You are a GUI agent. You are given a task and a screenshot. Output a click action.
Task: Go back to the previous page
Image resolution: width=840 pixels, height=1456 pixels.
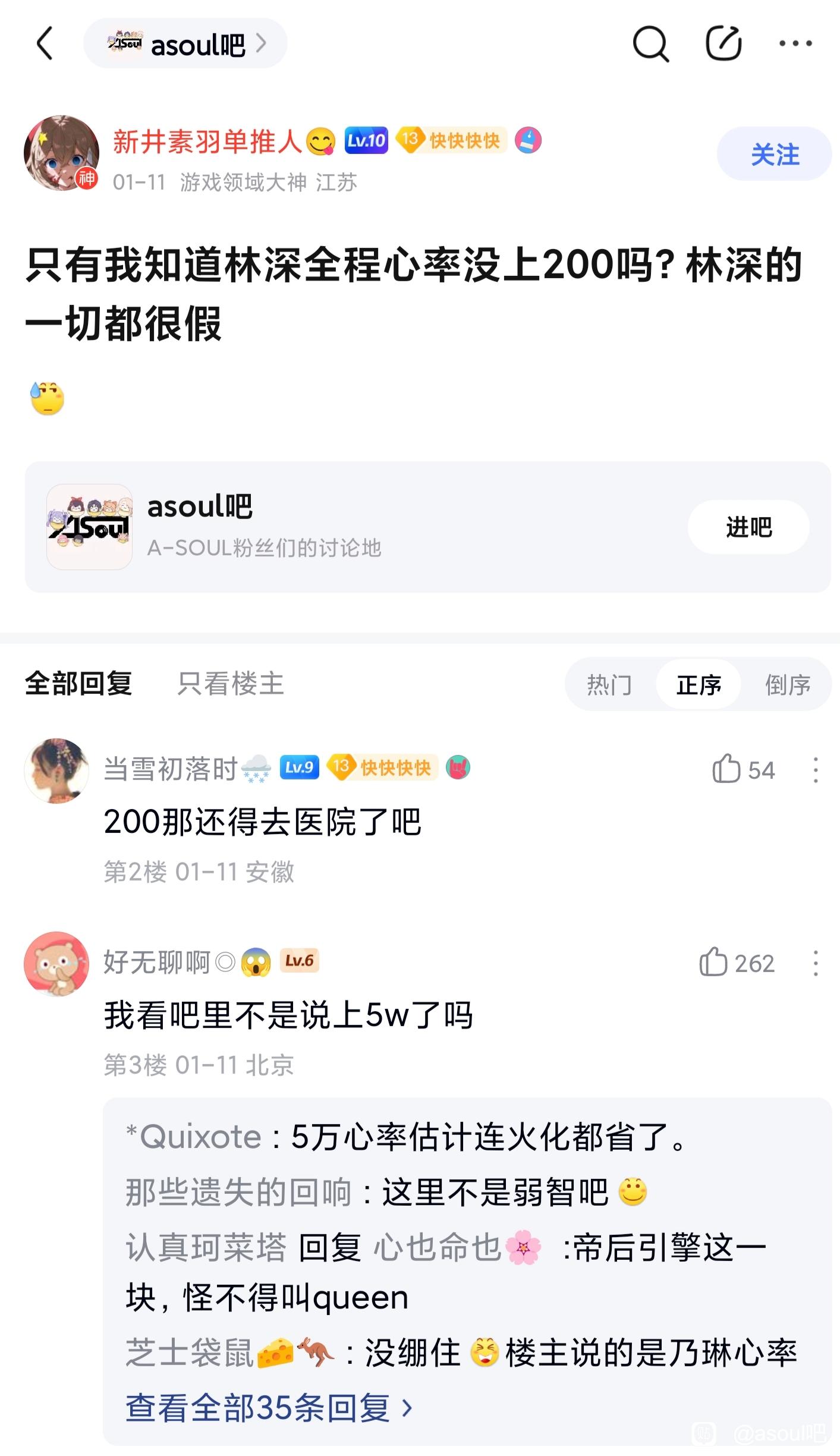coord(45,43)
